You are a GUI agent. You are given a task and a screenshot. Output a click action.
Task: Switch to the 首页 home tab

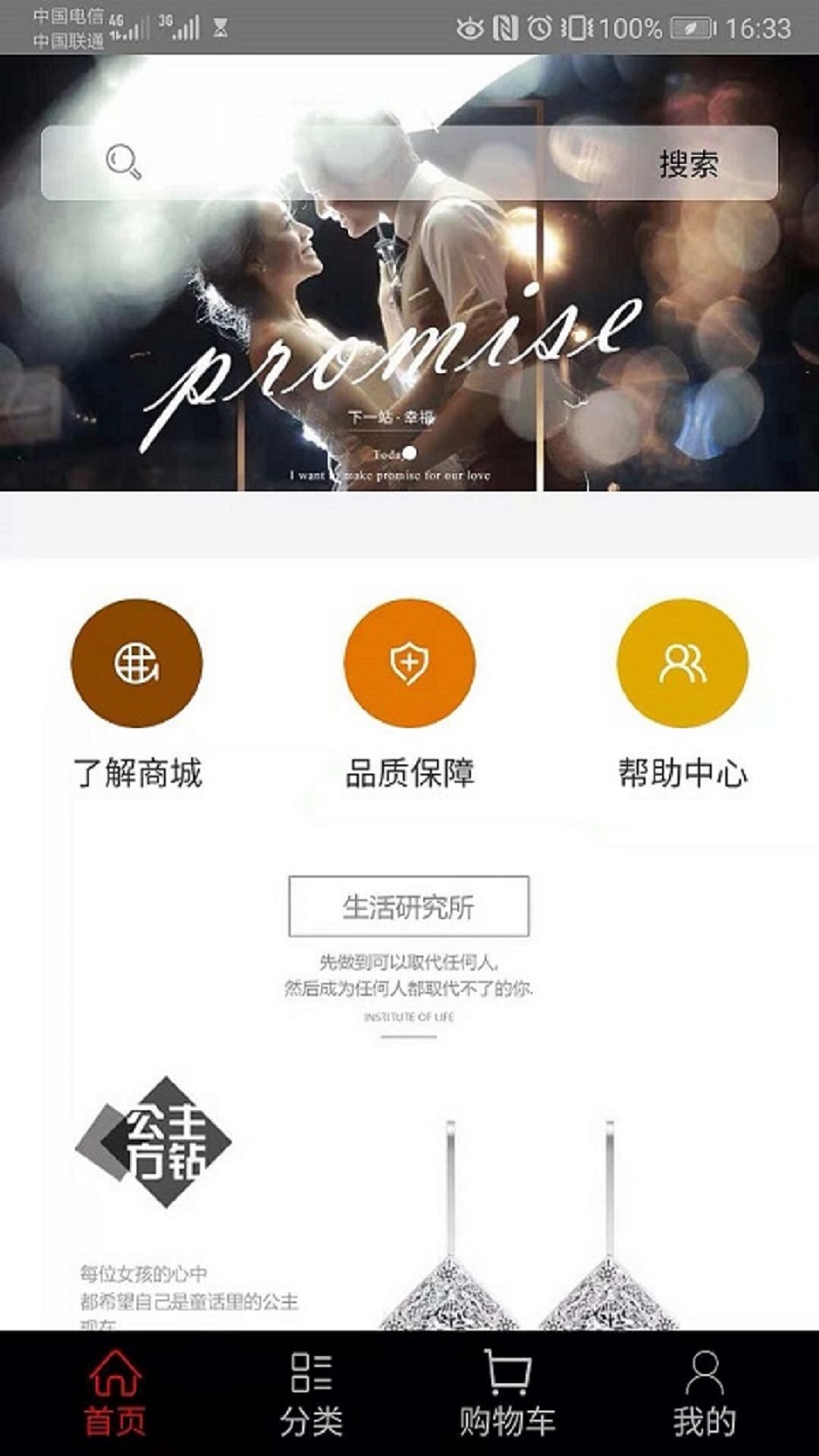(x=115, y=1394)
